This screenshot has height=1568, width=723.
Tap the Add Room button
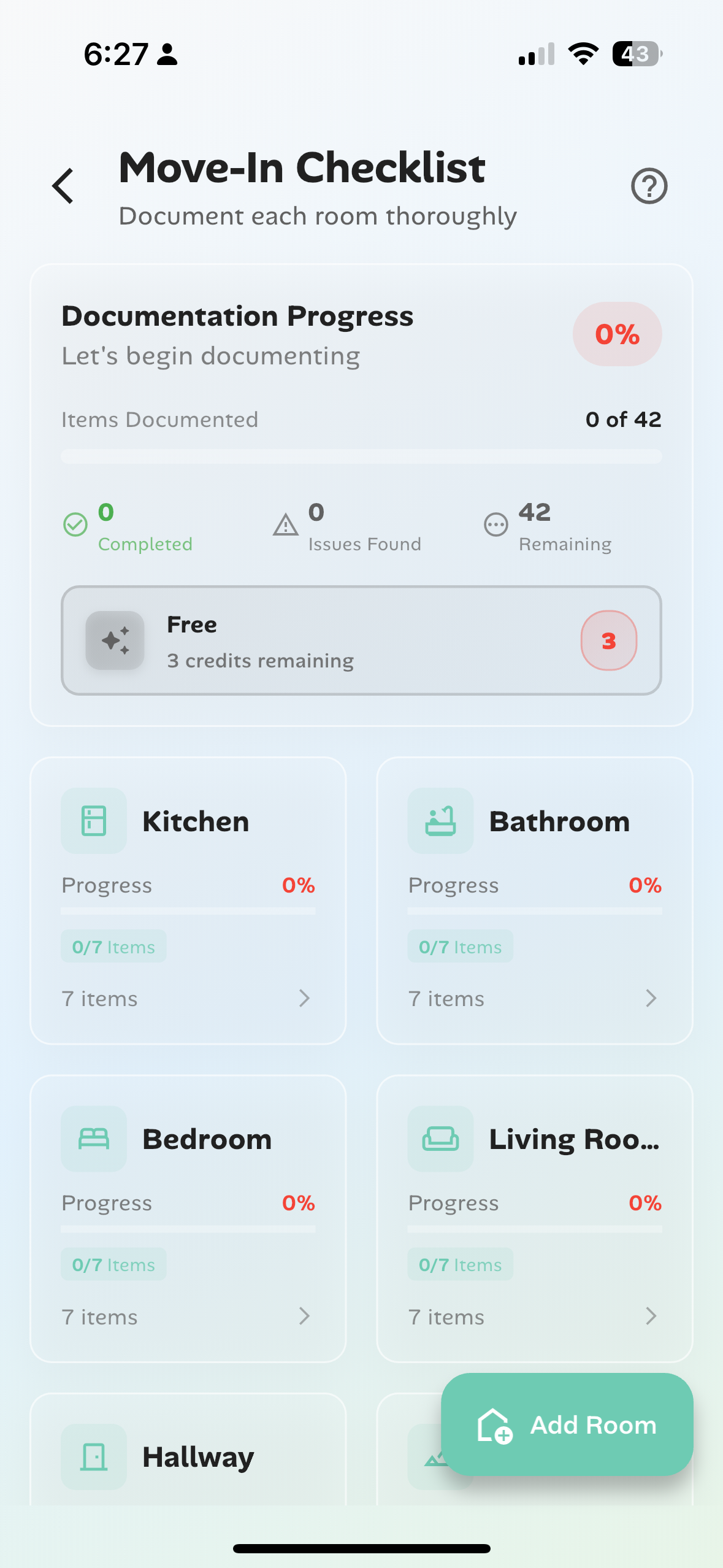pos(566,1425)
